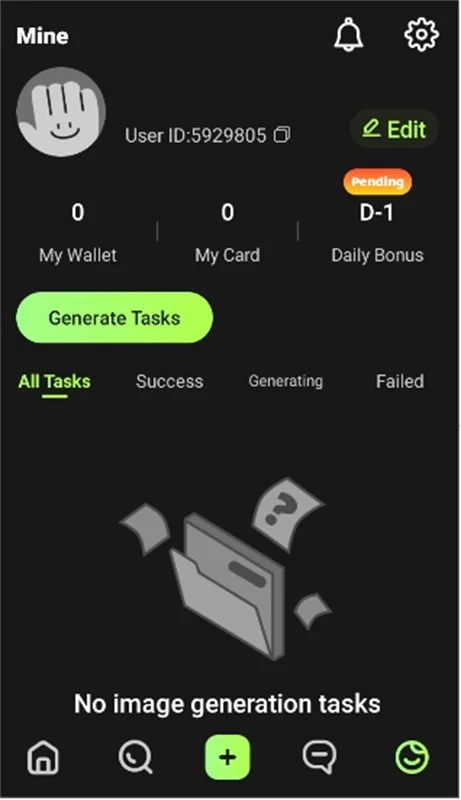The width and height of the screenshot is (461, 800).
Task: Tap the Generate Tasks button
Action: (x=115, y=318)
